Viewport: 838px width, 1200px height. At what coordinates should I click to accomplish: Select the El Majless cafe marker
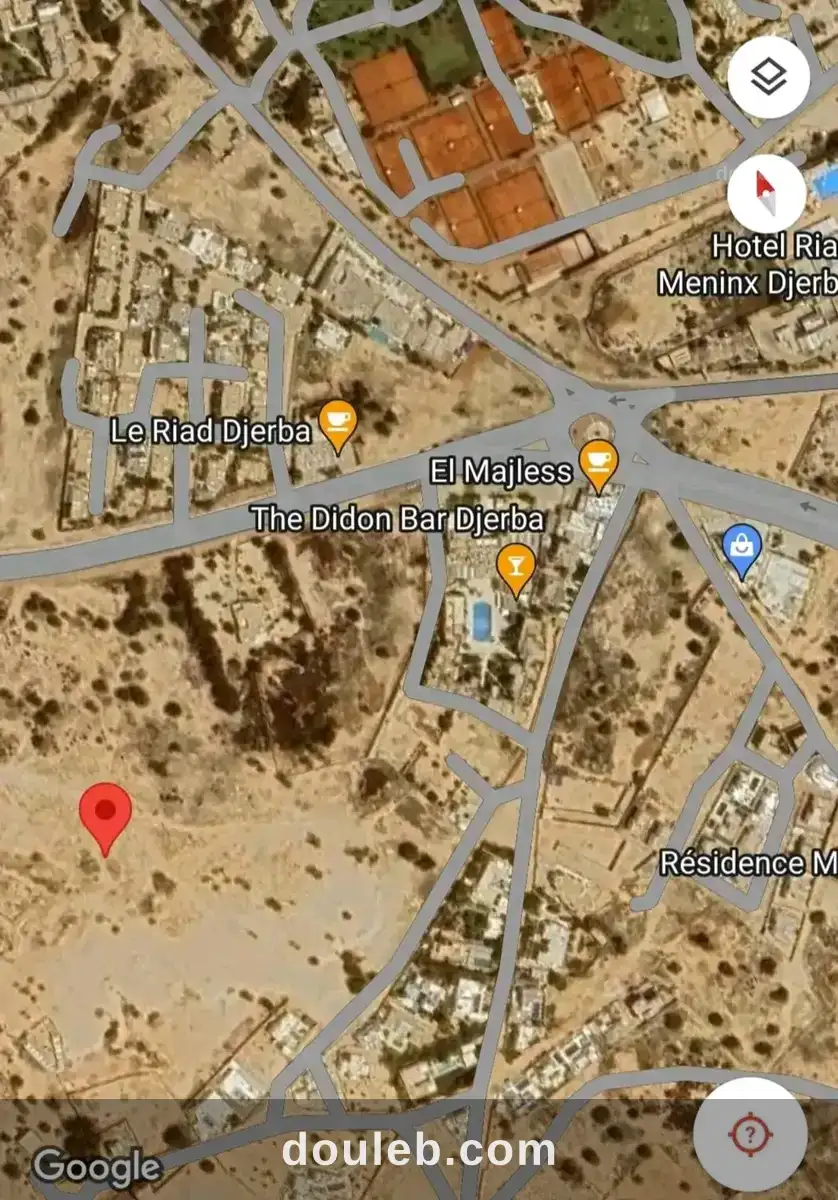(600, 463)
